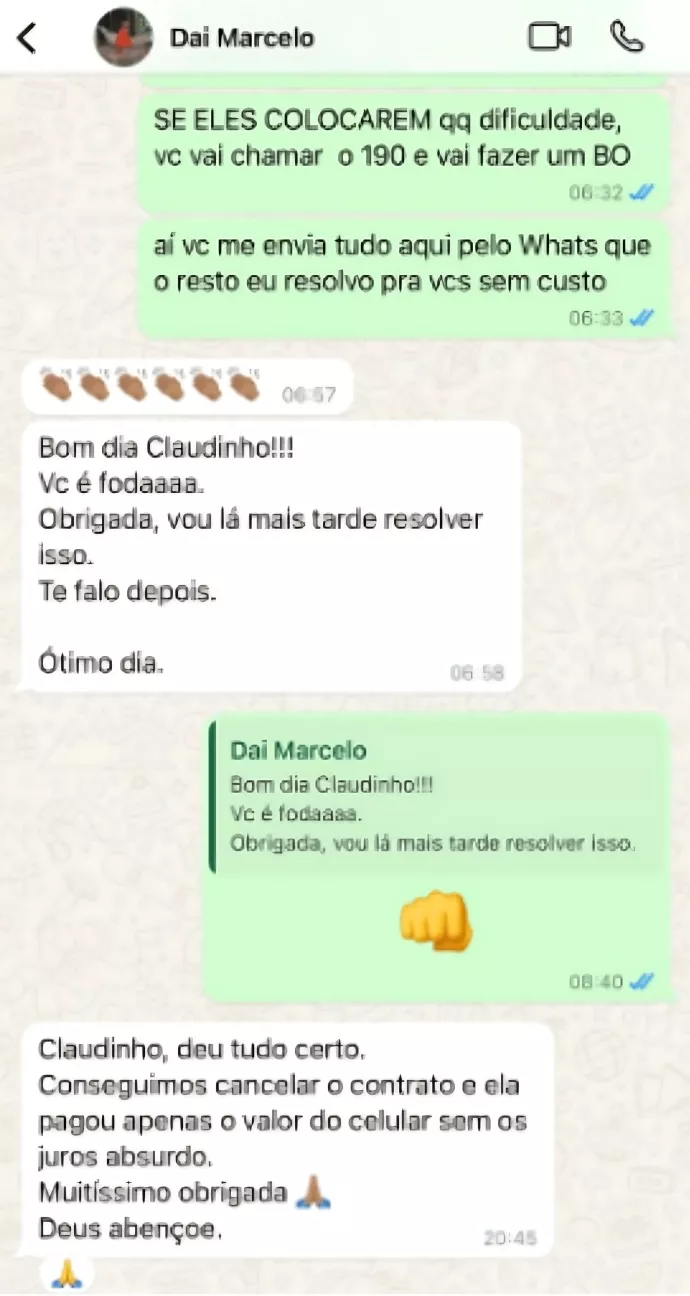The width and height of the screenshot is (690, 1296).
Task: Go back to the chat list
Action: tap(27, 38)
